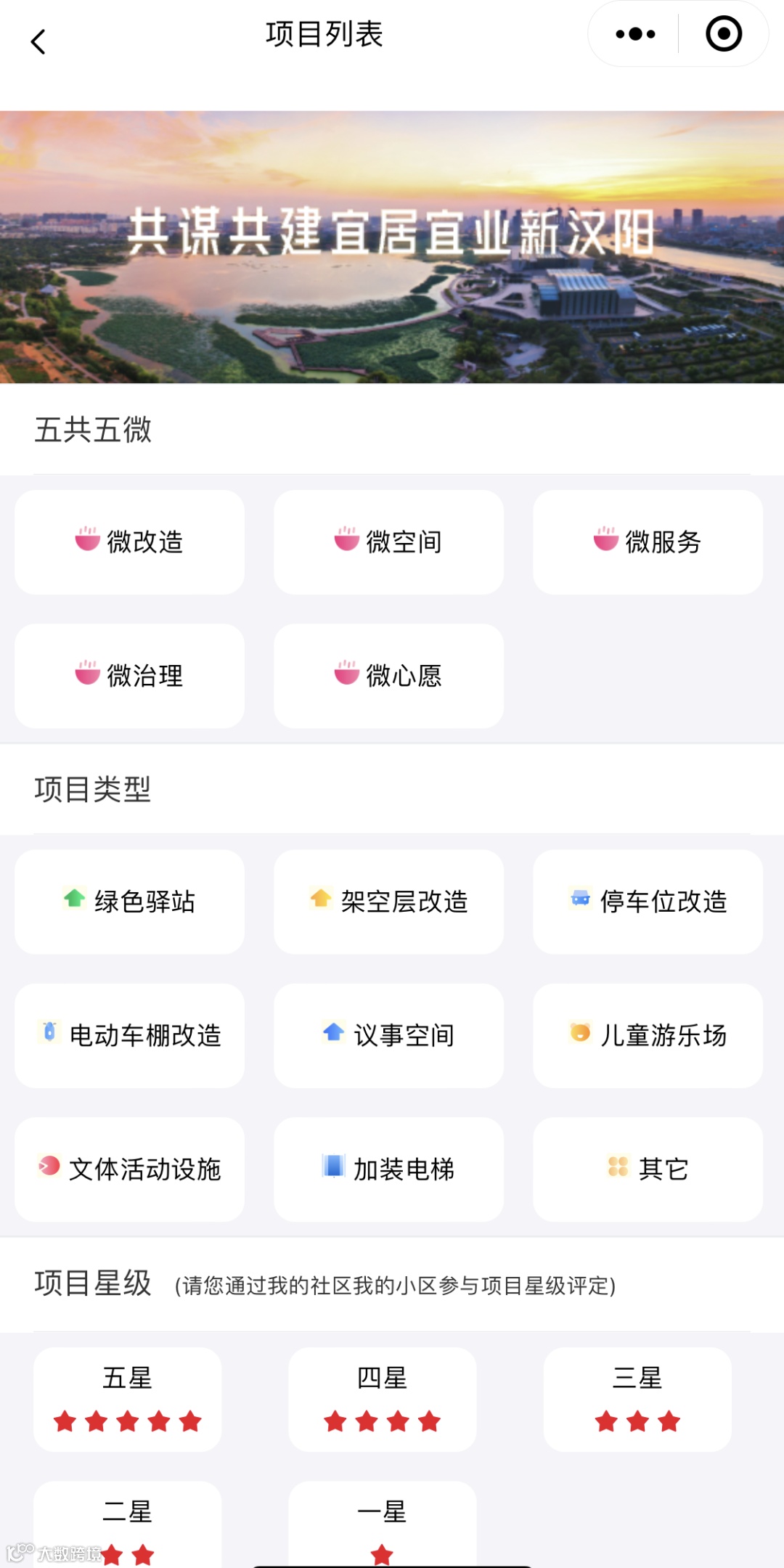Tap 儿童游乐场 project type
Screen dimensions: 784x1568
648,1035
